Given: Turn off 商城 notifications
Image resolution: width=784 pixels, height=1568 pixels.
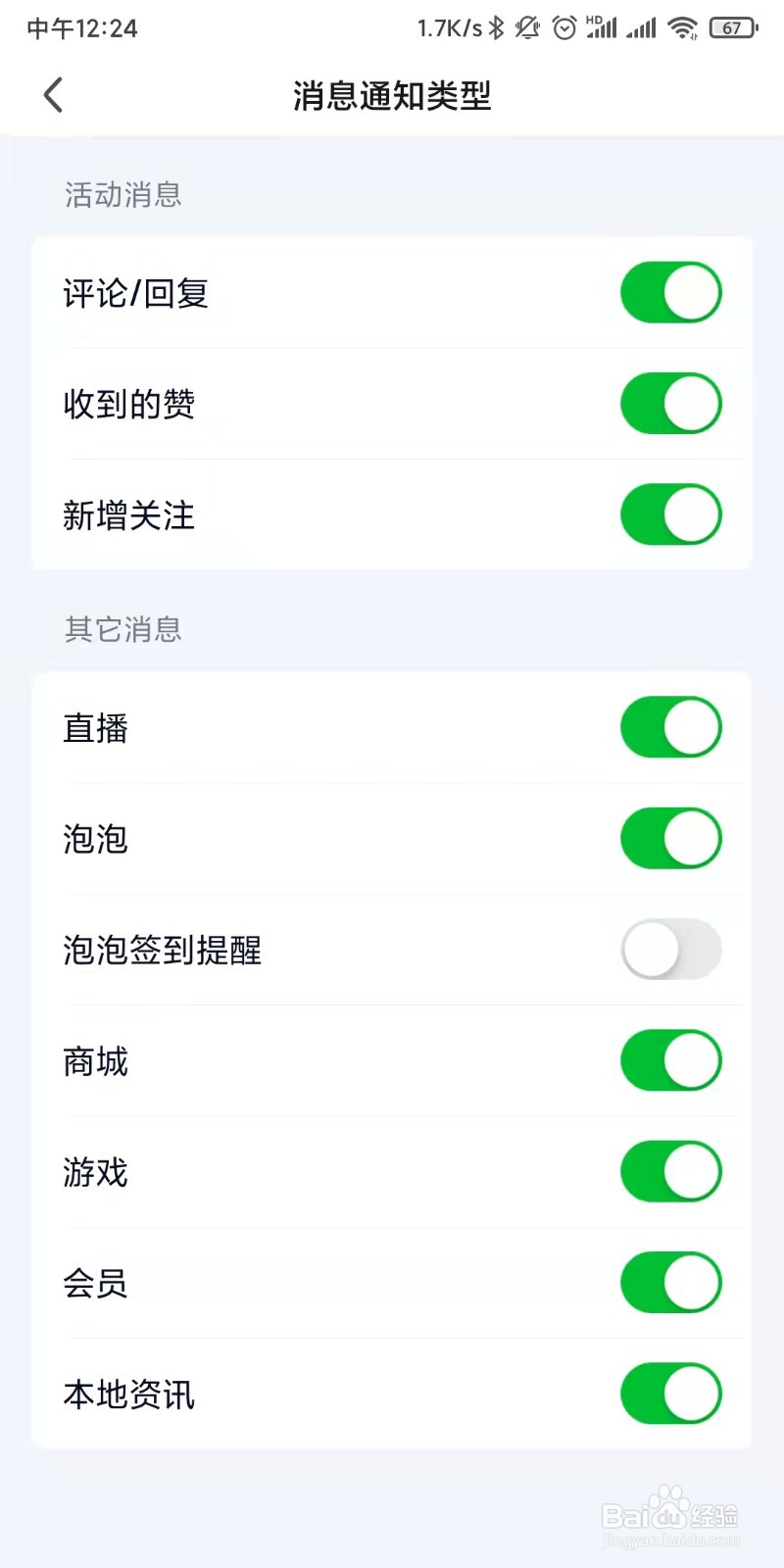Looking at the screenshot, I should [671, 1060].
